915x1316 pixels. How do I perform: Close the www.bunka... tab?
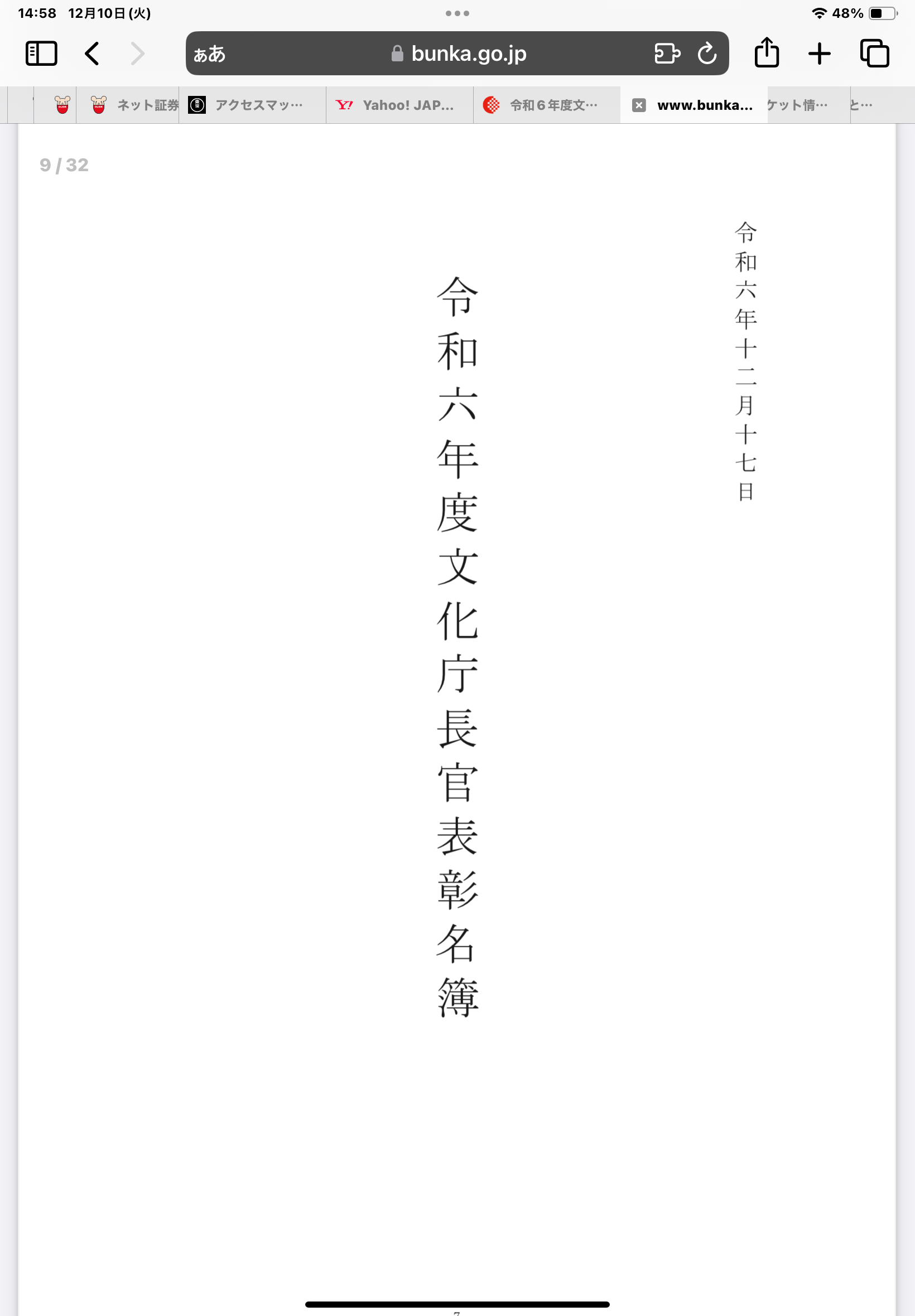[639, 105]
